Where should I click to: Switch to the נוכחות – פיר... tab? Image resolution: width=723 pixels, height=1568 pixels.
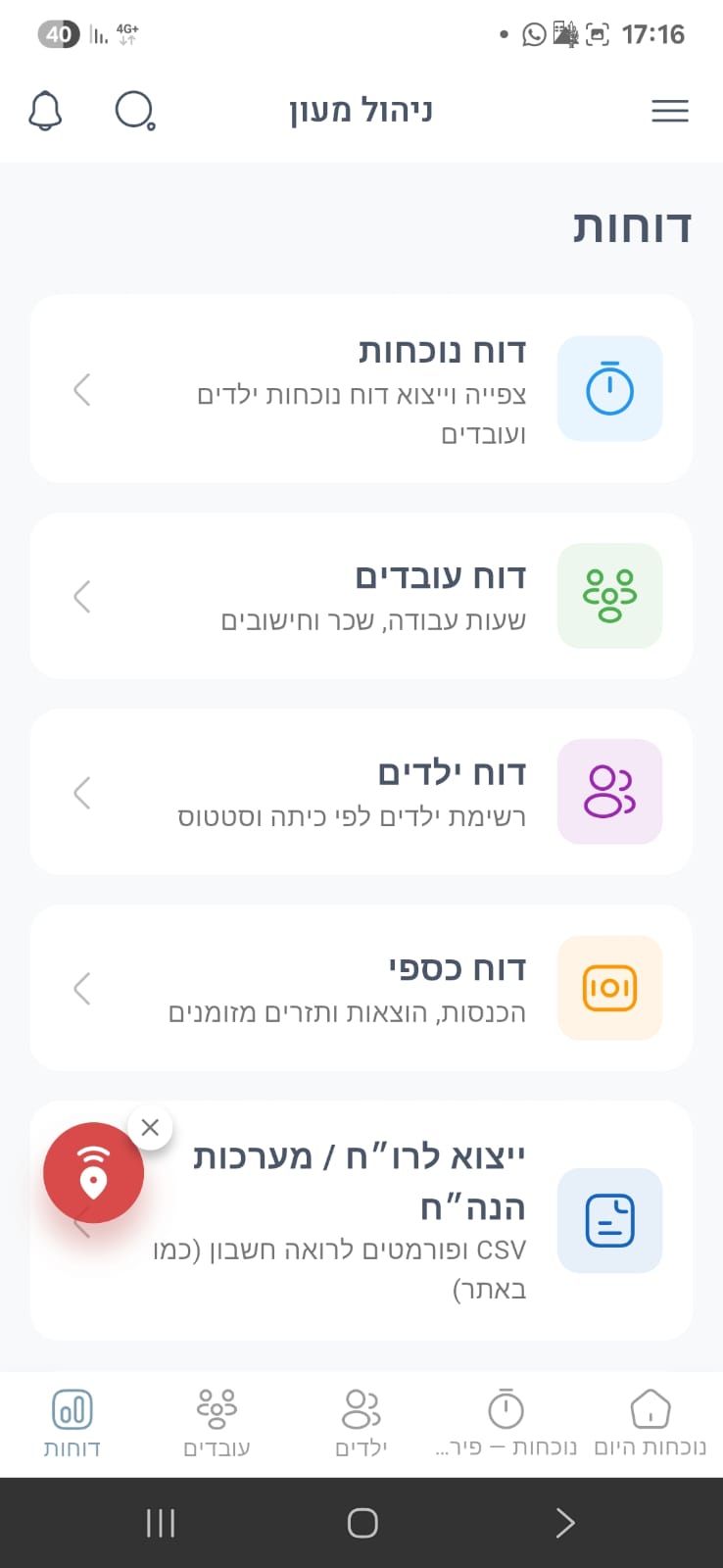coord(506,1423)
